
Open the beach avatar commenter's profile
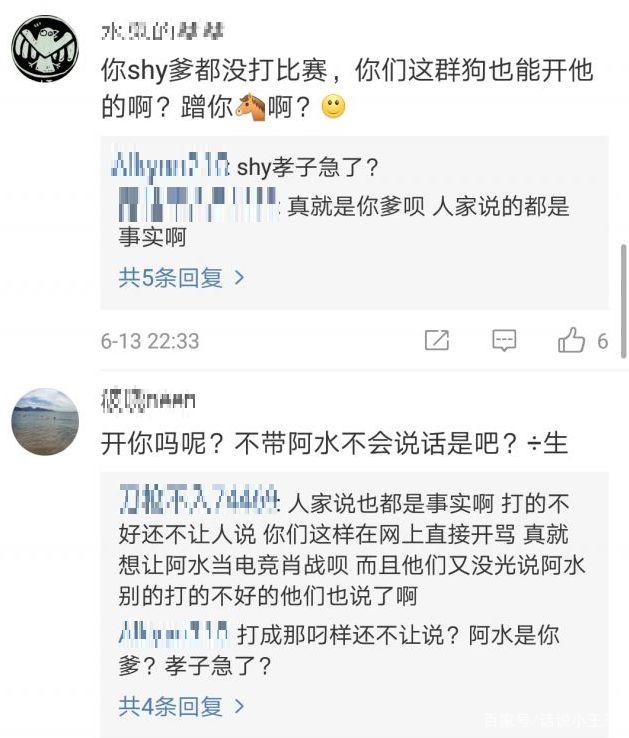[x=45, y=422]
